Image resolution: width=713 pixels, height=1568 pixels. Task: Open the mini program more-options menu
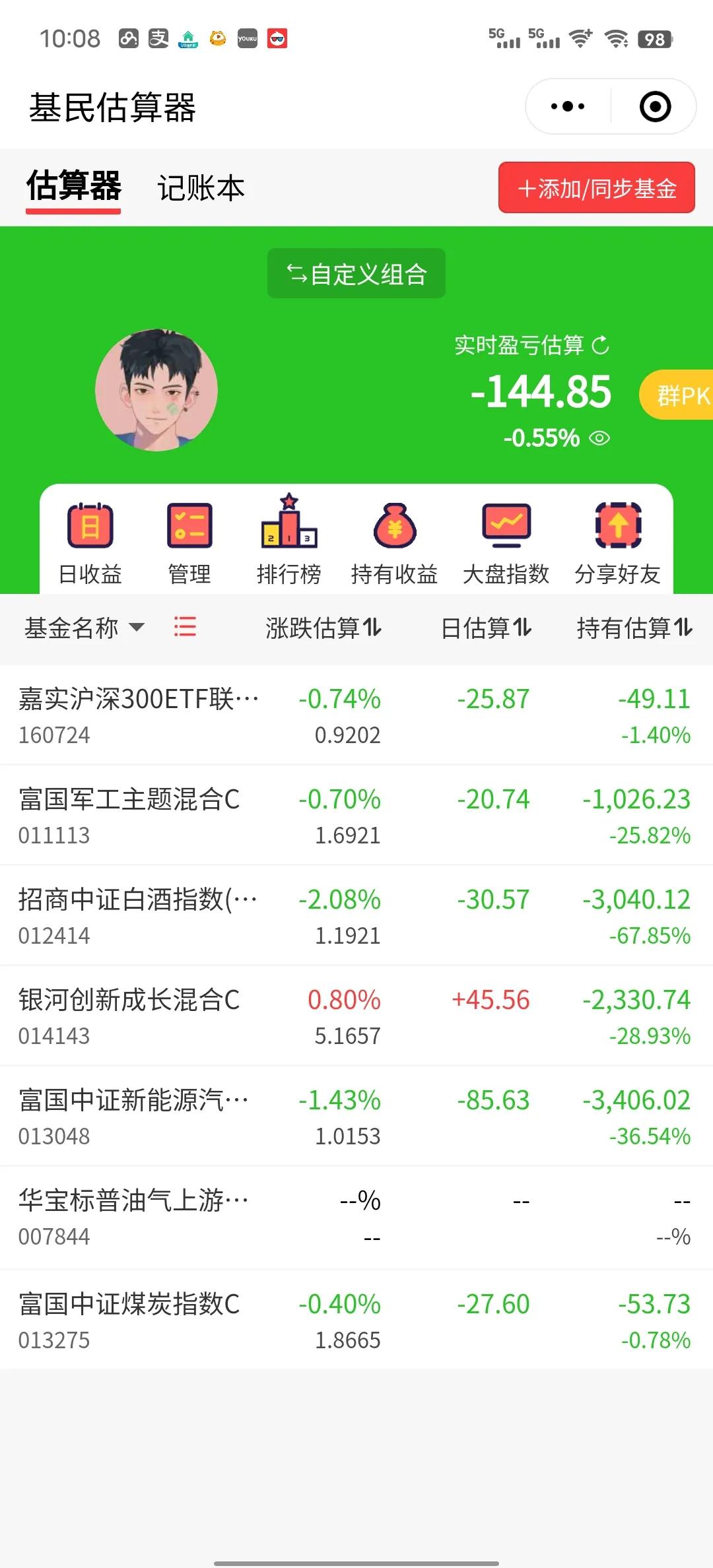pos(568,106)
